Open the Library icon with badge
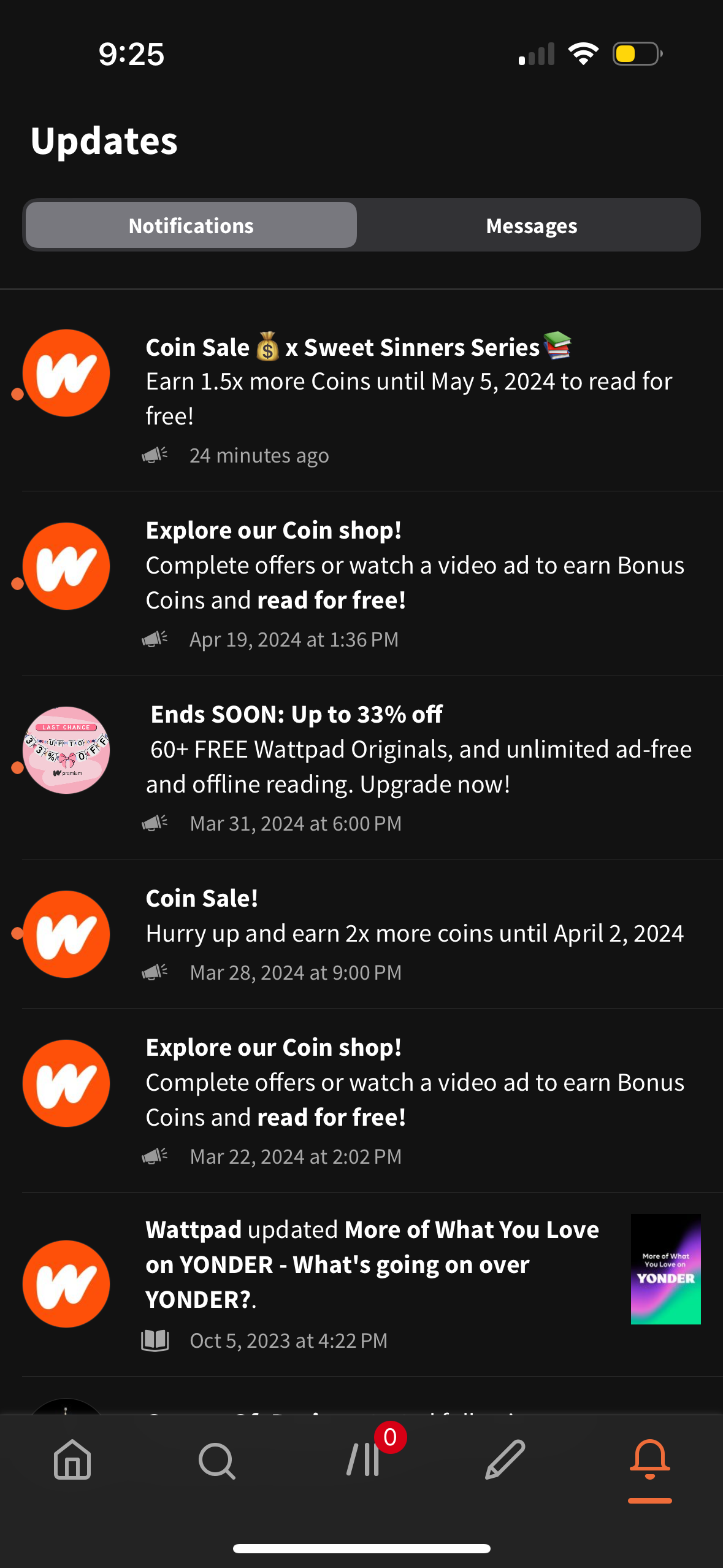The width and height of the screenshot is (723, 1568). (361, 1462)
